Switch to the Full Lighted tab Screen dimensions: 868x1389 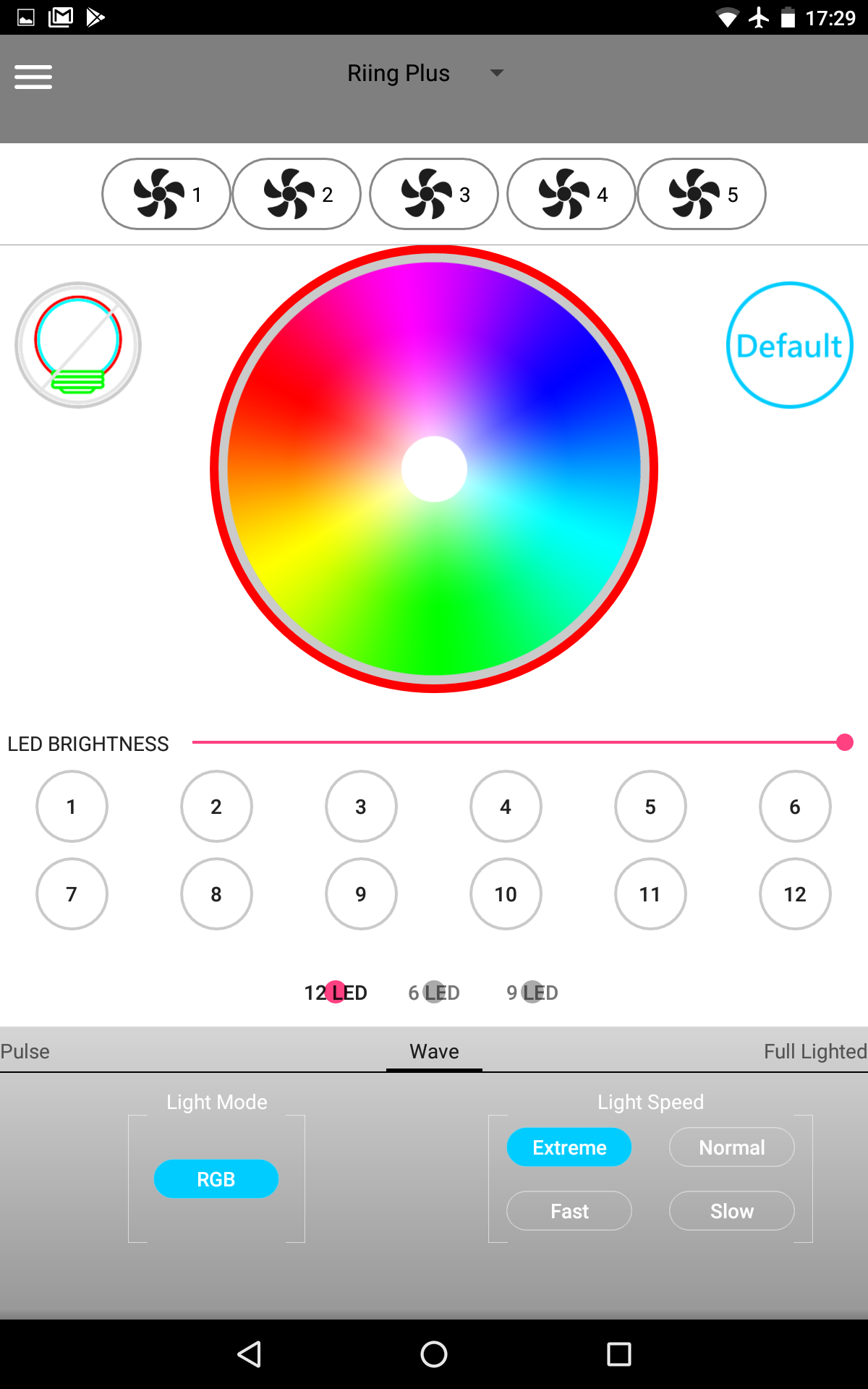pos(814,1051)
